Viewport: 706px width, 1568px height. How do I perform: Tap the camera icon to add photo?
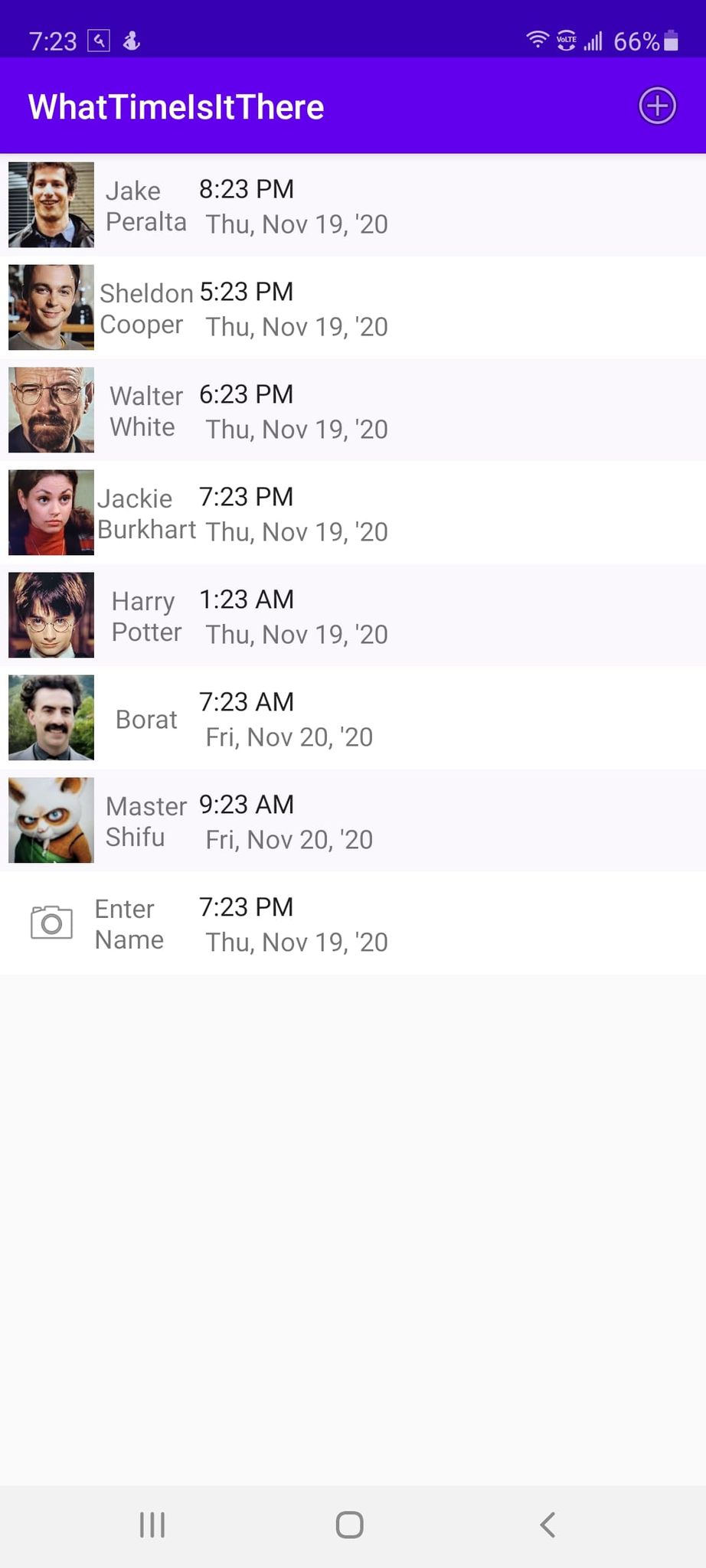pos(51,923)
